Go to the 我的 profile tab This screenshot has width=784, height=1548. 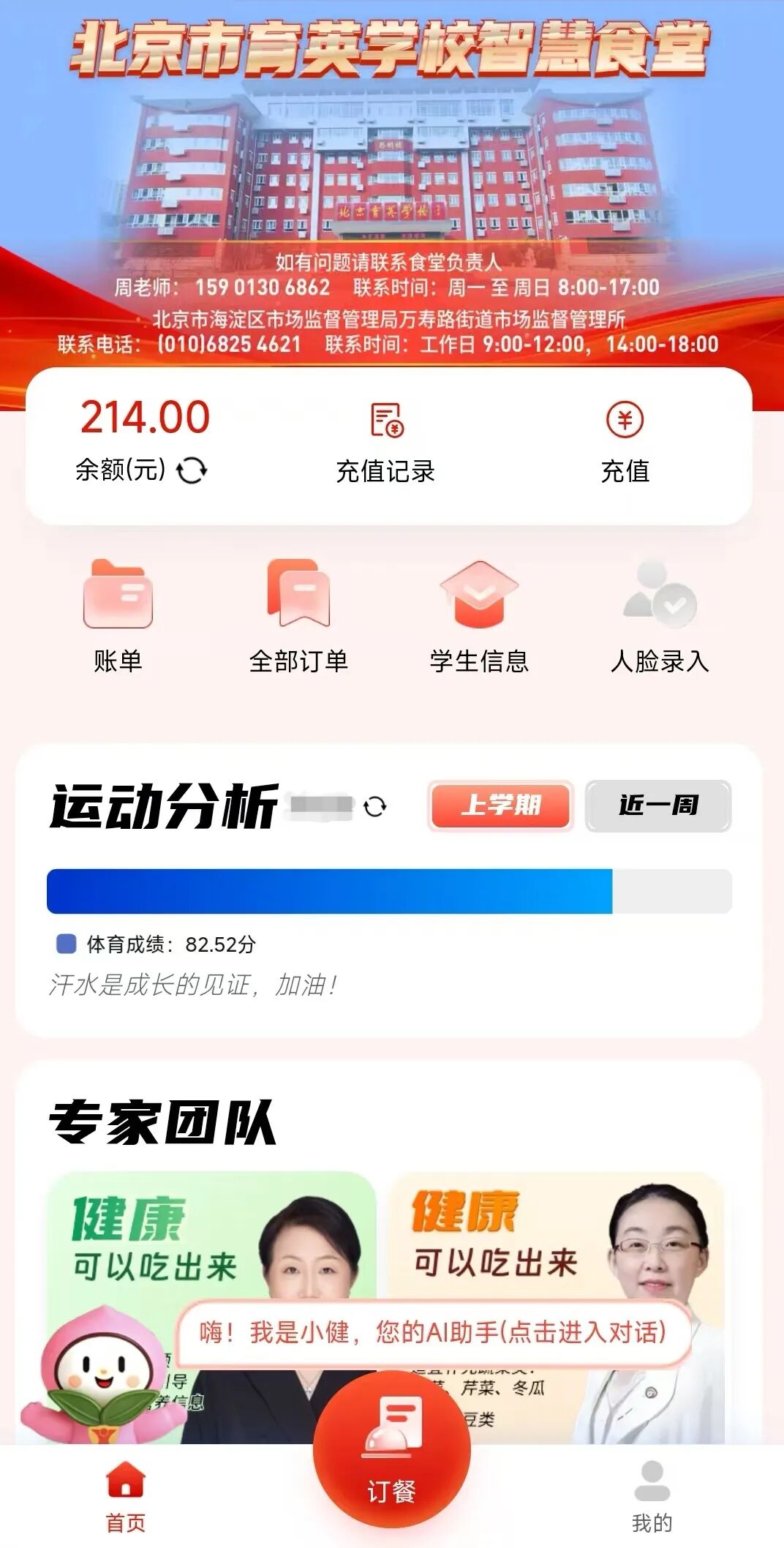(x=652, y=1496)
